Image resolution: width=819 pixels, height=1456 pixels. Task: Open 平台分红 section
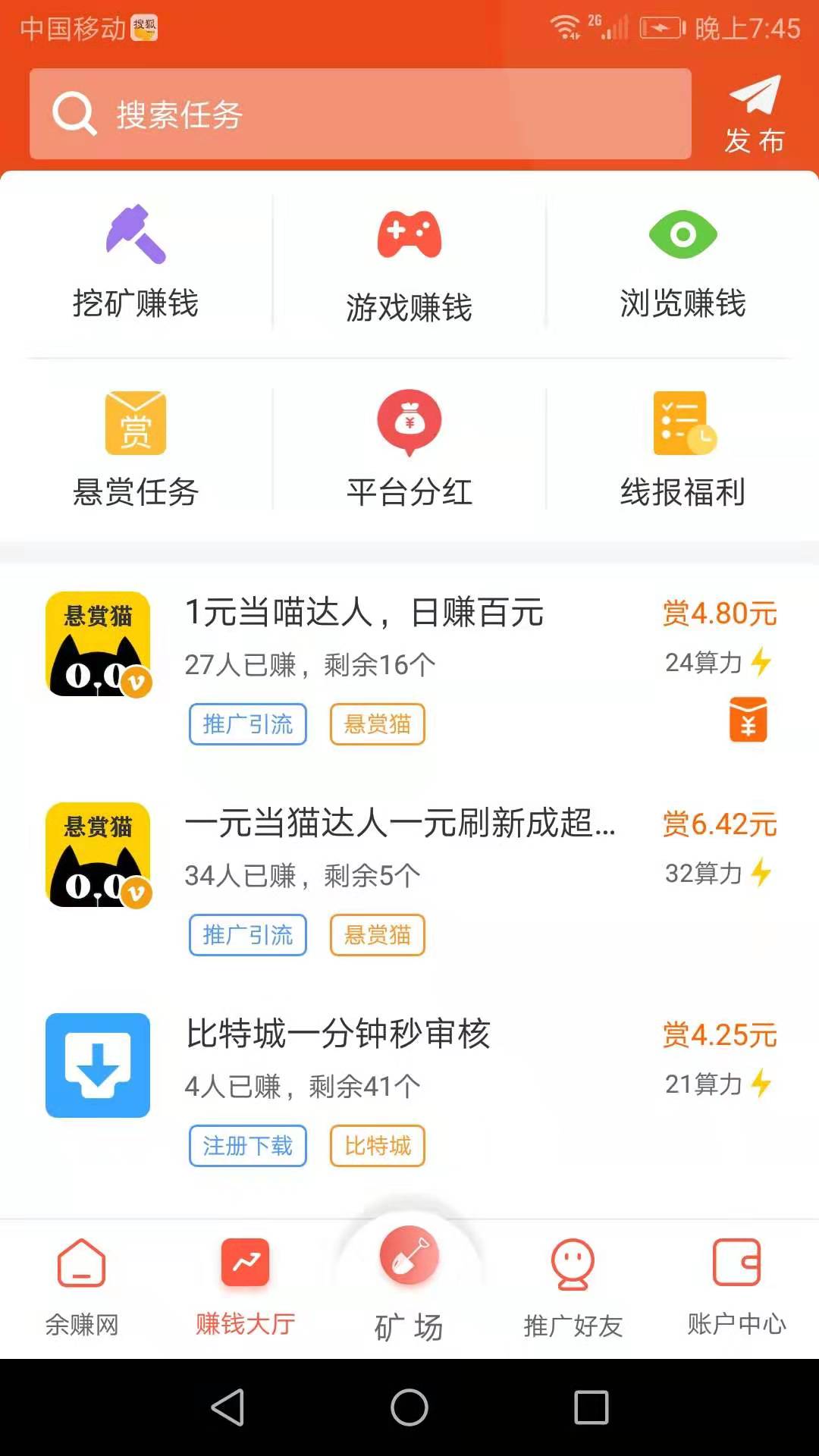(x=409, y=449)
